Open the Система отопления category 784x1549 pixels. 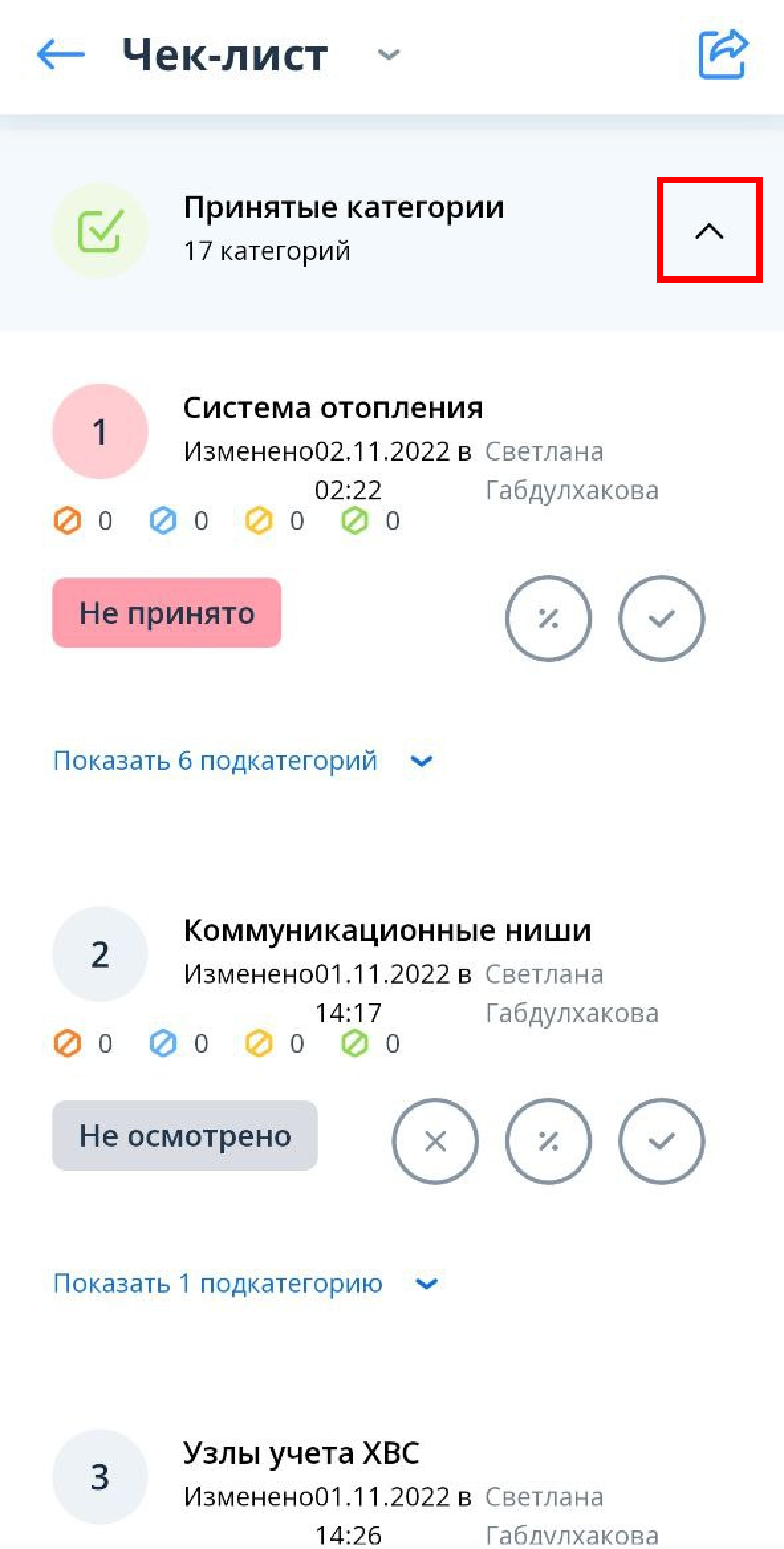(x=332, y=407)
